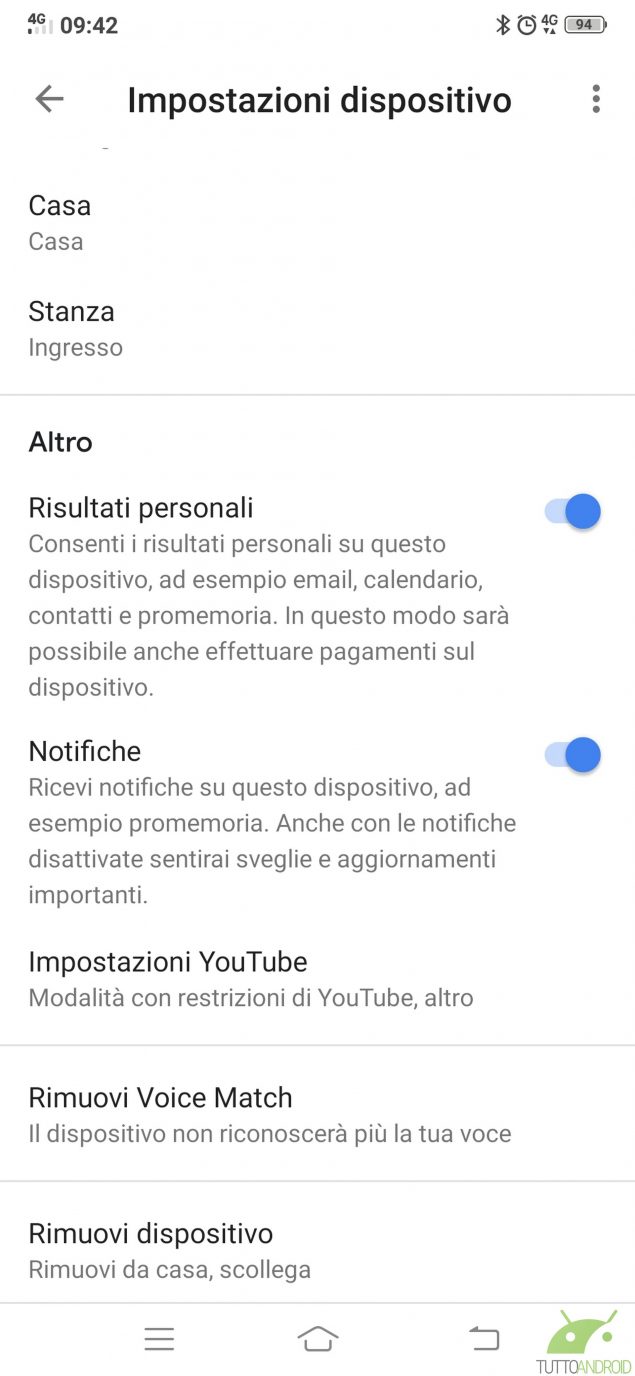635x1376 pixels.
Task: Open the three-dot overflow menu
Action: 596,99
